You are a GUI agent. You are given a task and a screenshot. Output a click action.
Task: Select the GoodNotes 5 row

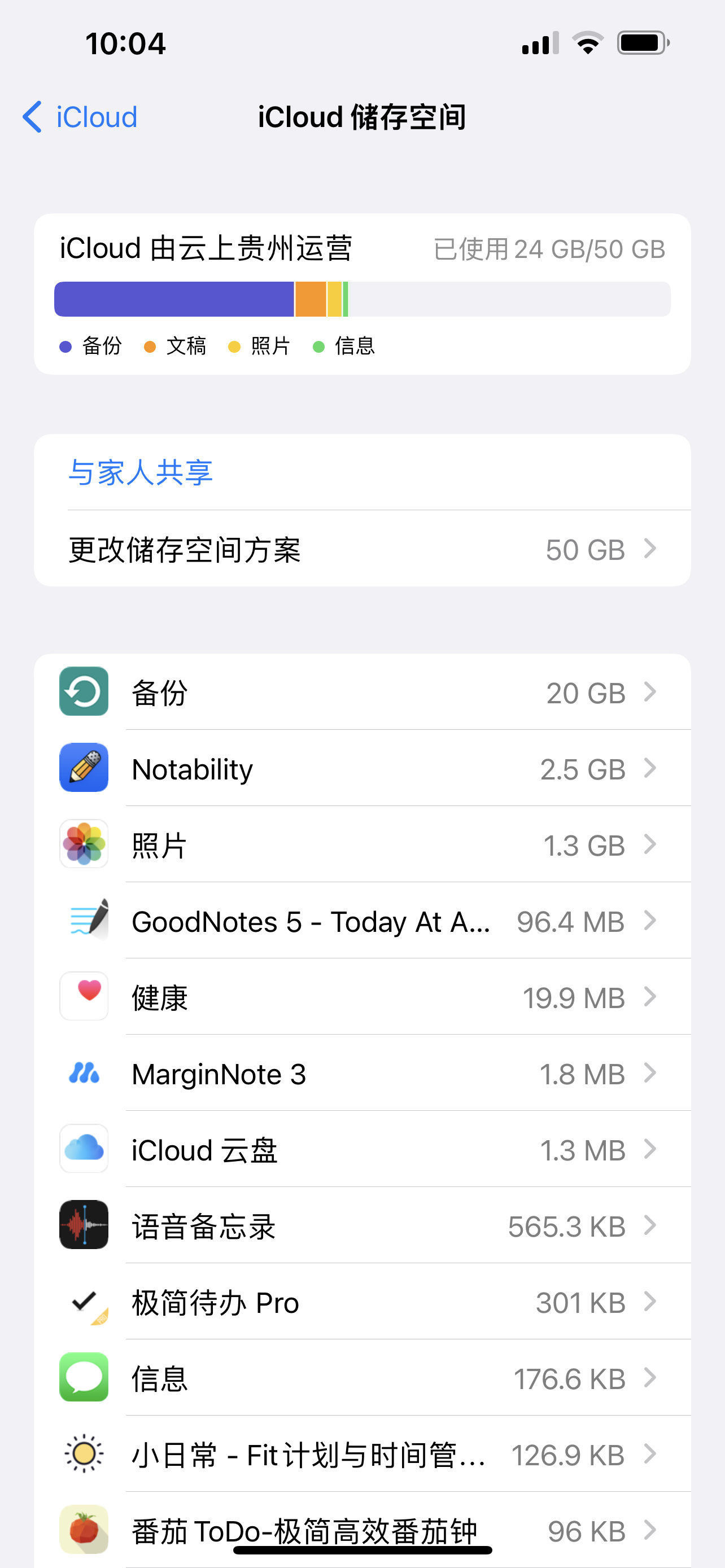362,921
